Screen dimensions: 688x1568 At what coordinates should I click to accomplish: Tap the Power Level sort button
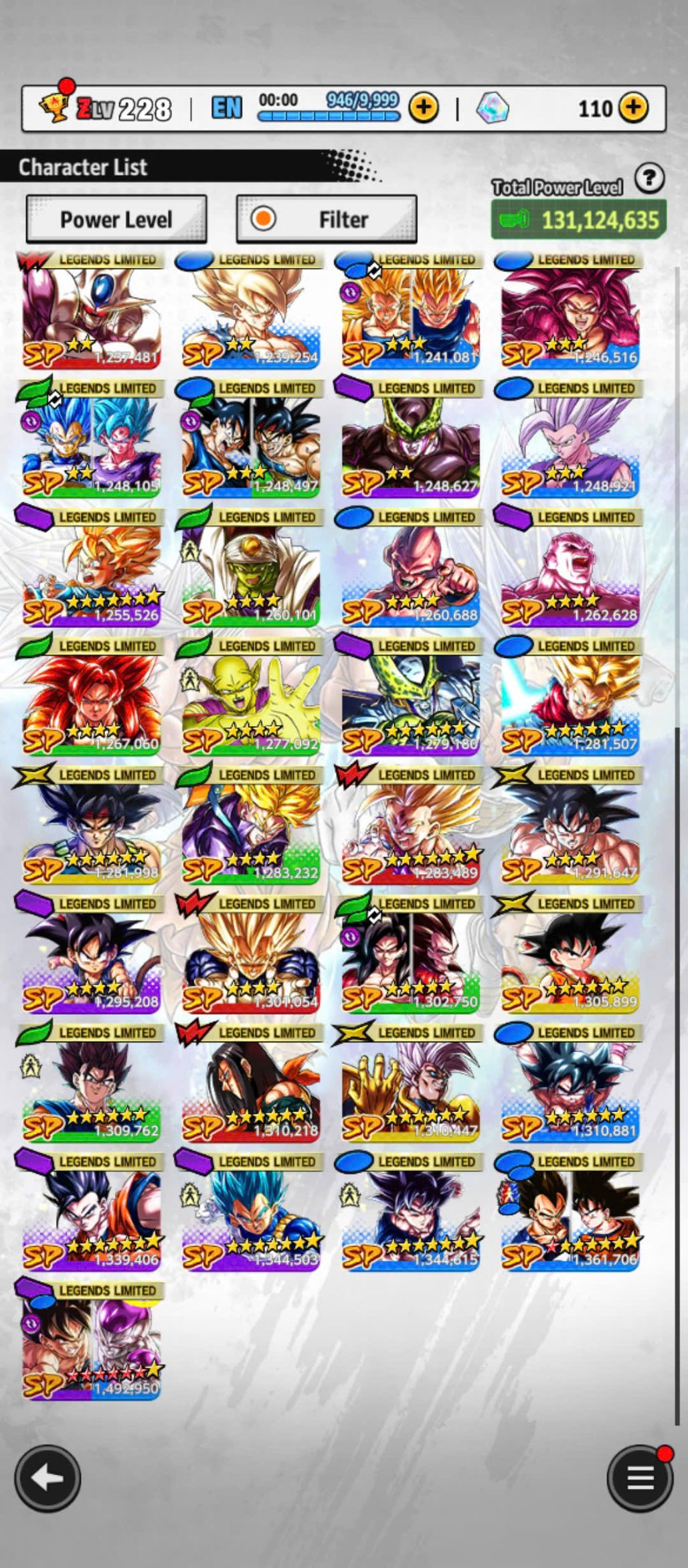(x=116, y=219)
